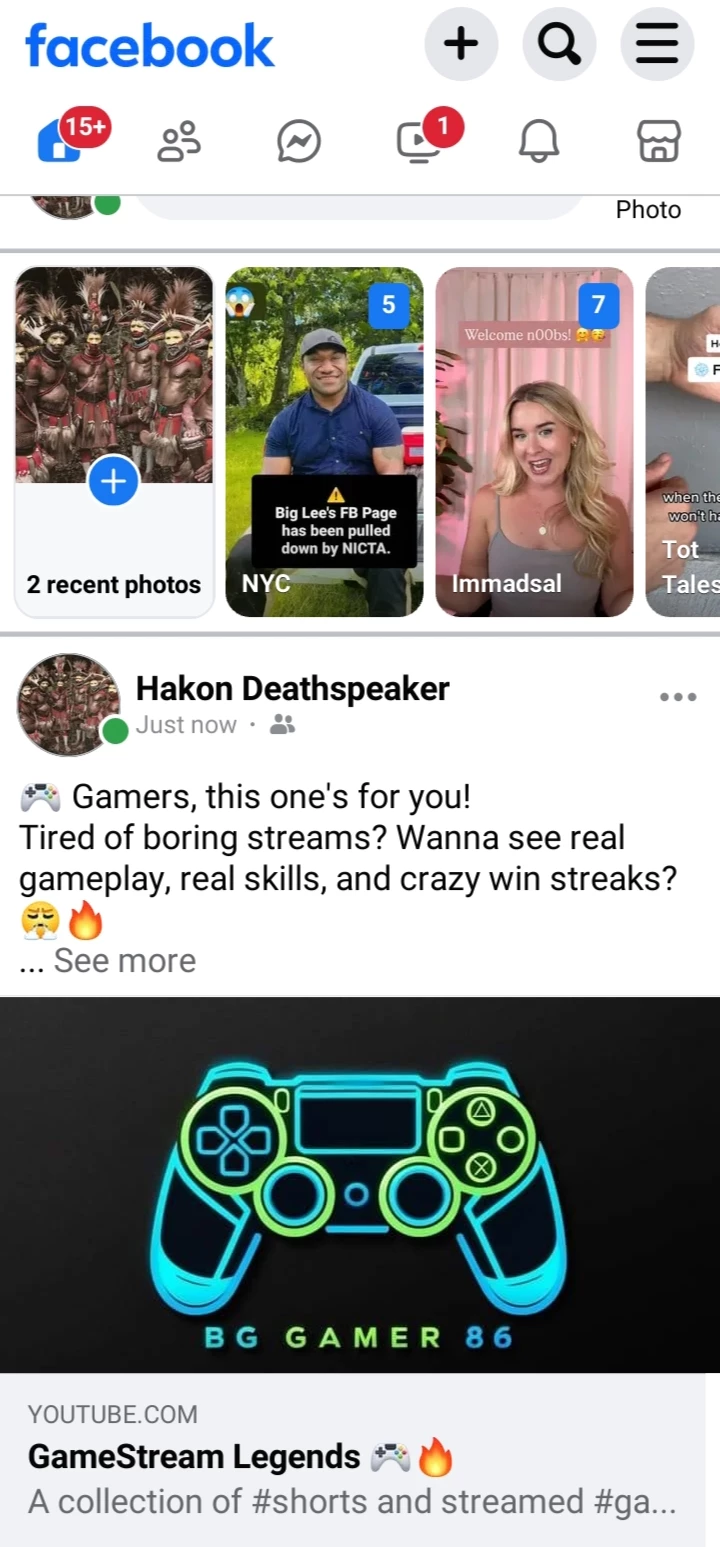Screen dimensions: 720x1547
Task: Open the Messenger tab
Action: coord(299,141)
